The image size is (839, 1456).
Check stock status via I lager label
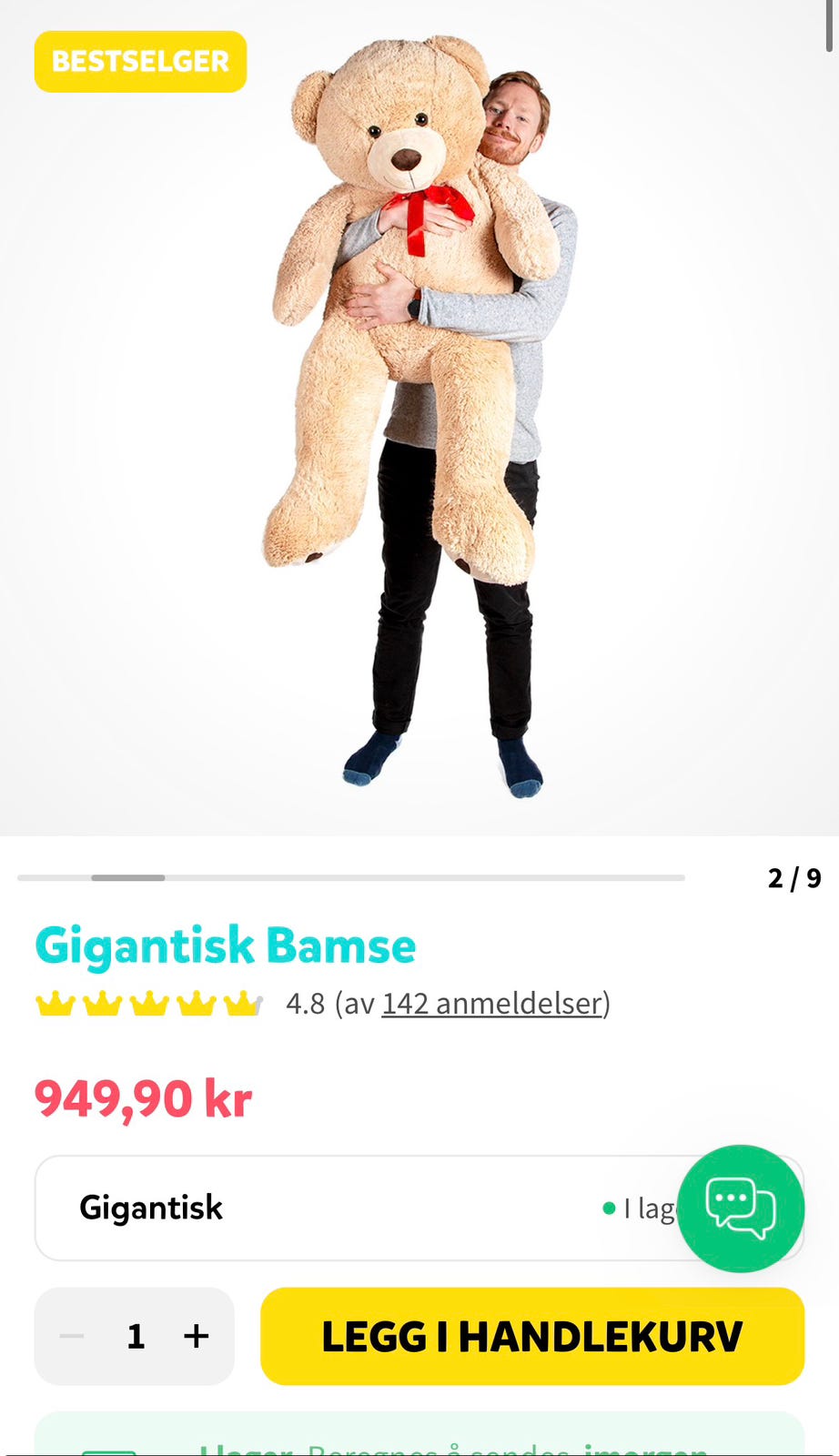646,1208
